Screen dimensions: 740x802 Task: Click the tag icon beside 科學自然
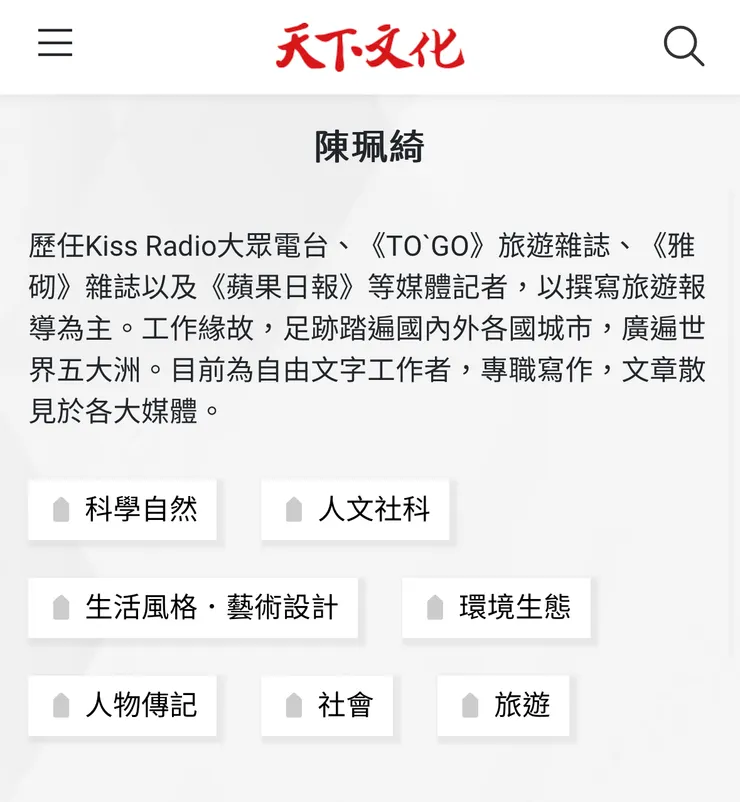62,509
